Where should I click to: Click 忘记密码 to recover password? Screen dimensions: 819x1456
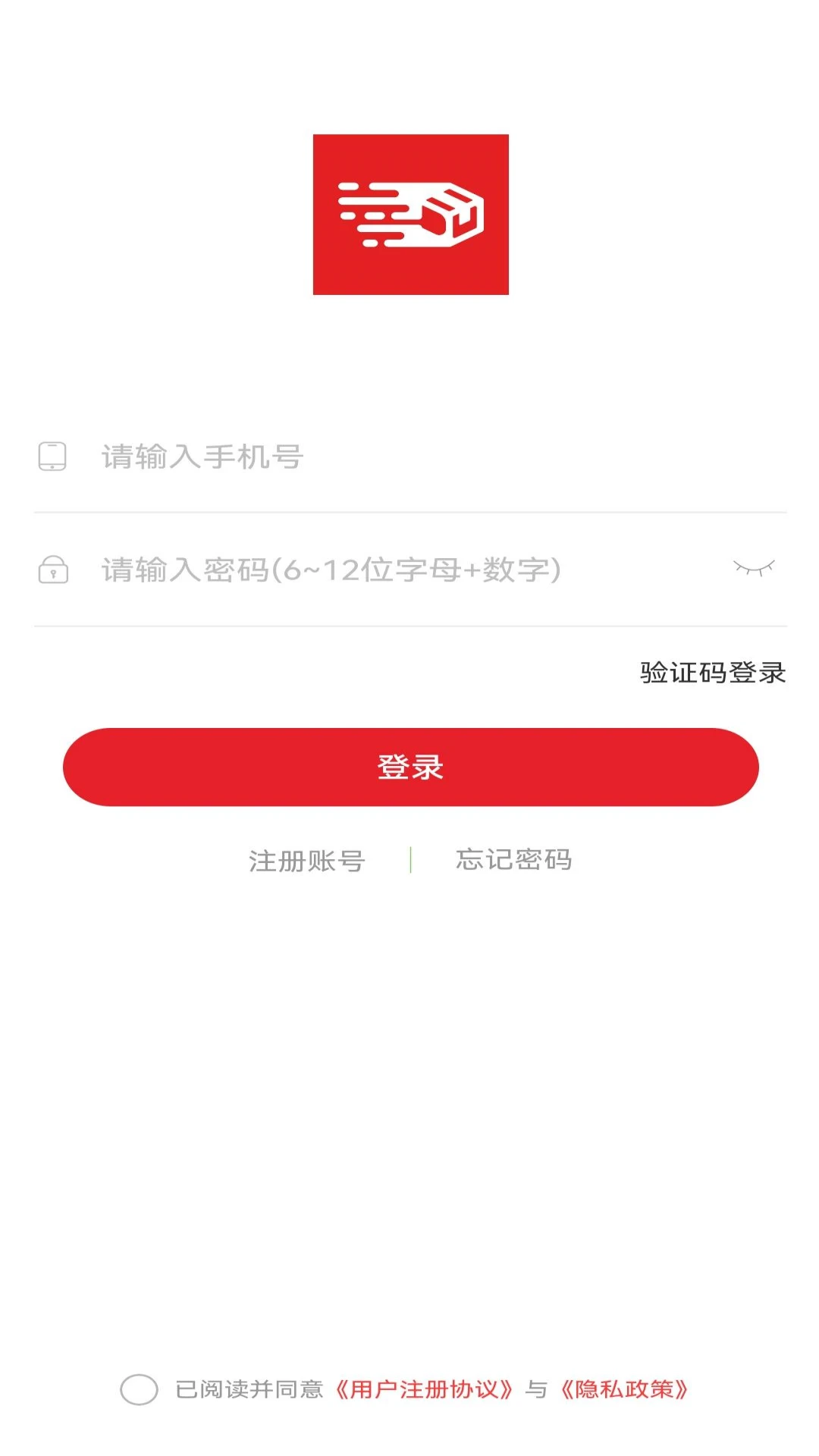click(x=513, y=860)
